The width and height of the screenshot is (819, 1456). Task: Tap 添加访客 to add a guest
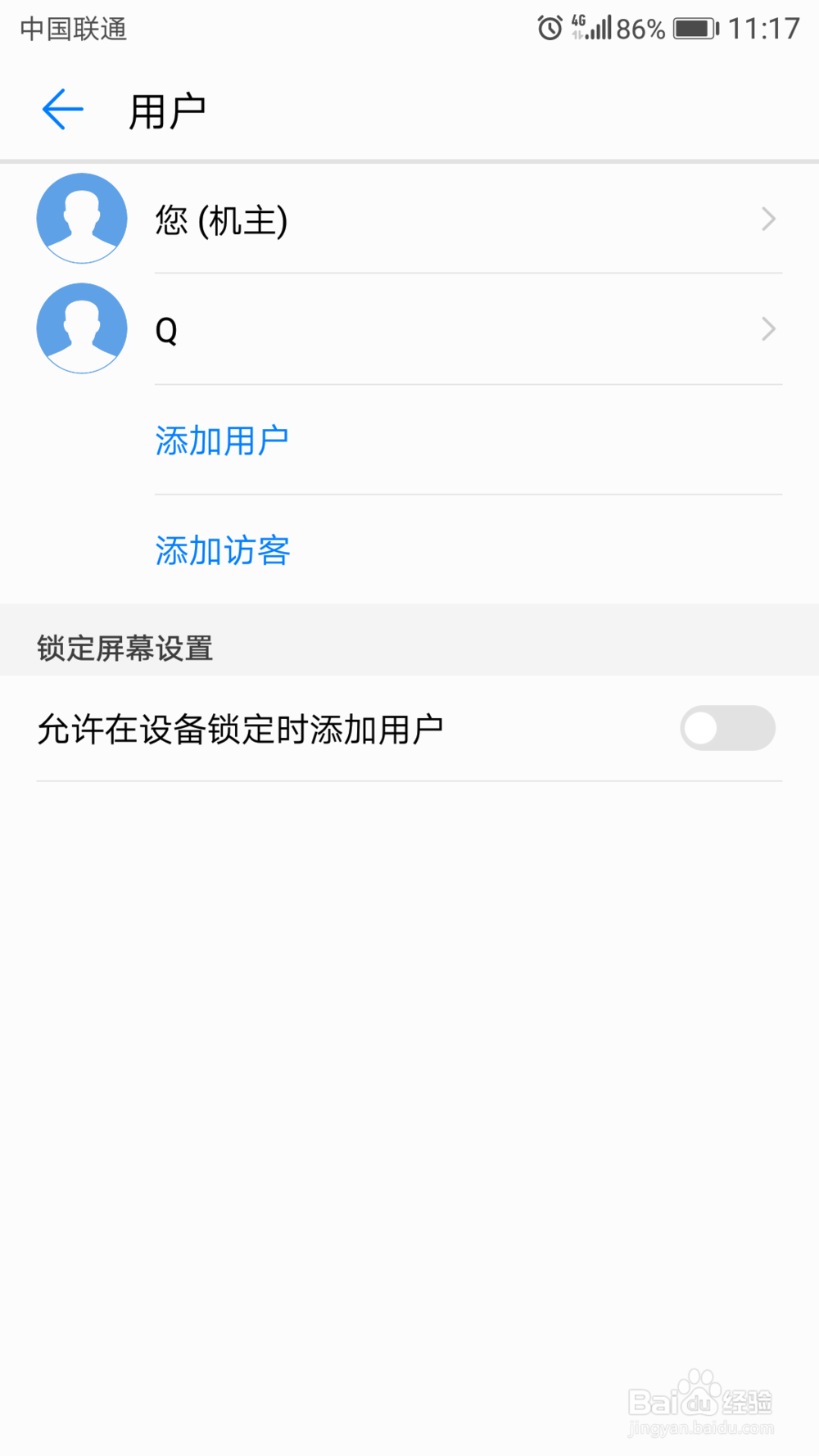222,550
